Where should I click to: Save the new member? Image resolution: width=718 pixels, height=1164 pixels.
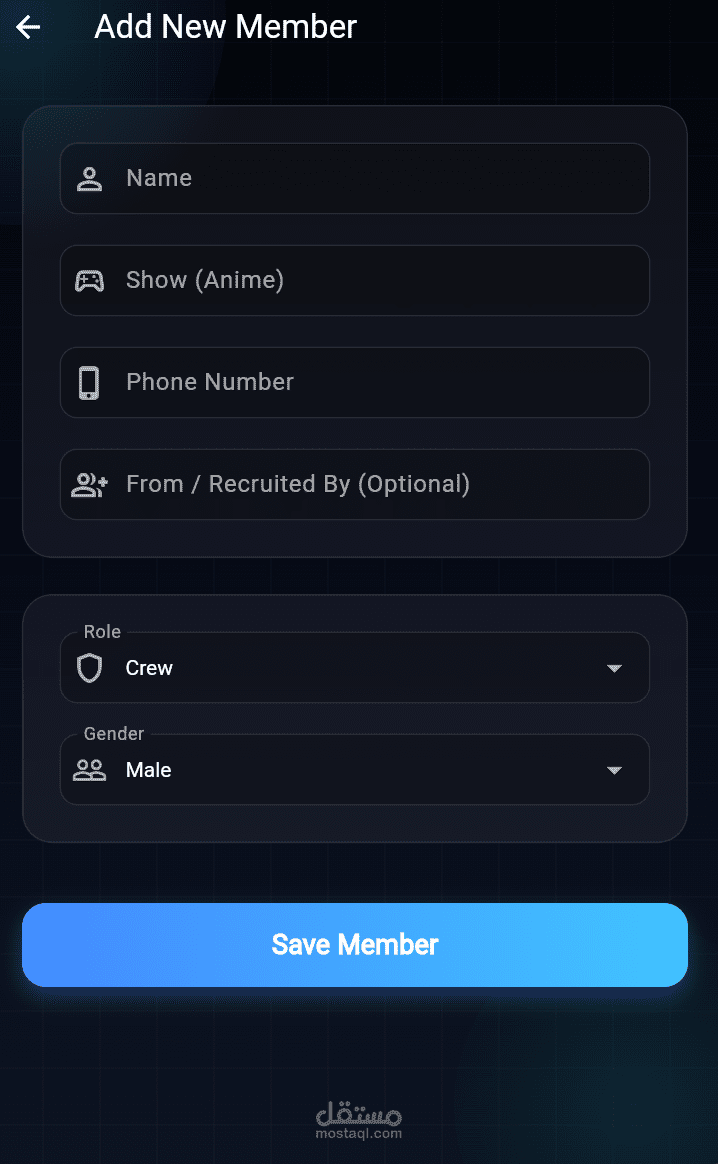(x=355, y=945)
